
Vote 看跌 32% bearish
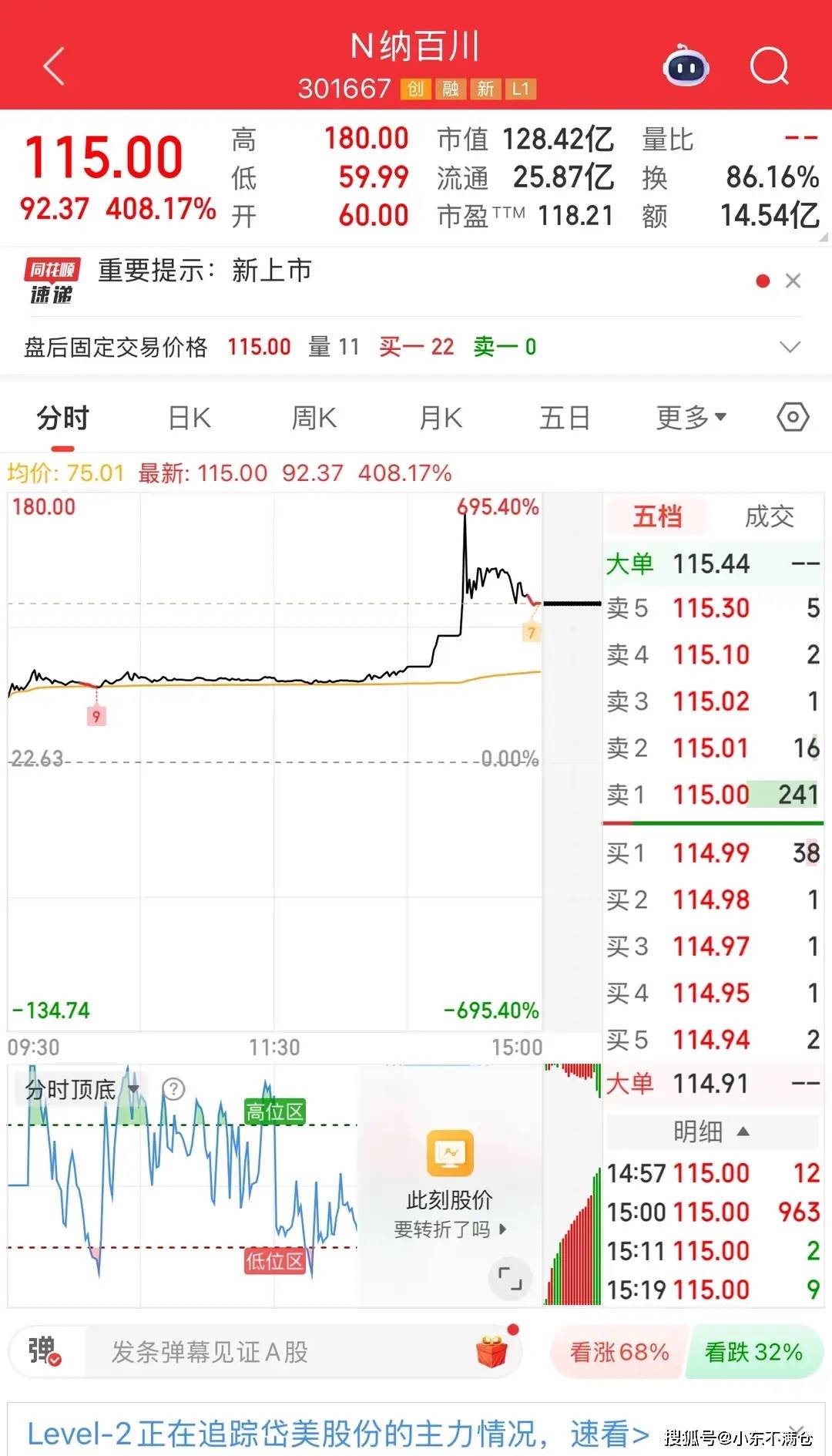click(753, 1352)
